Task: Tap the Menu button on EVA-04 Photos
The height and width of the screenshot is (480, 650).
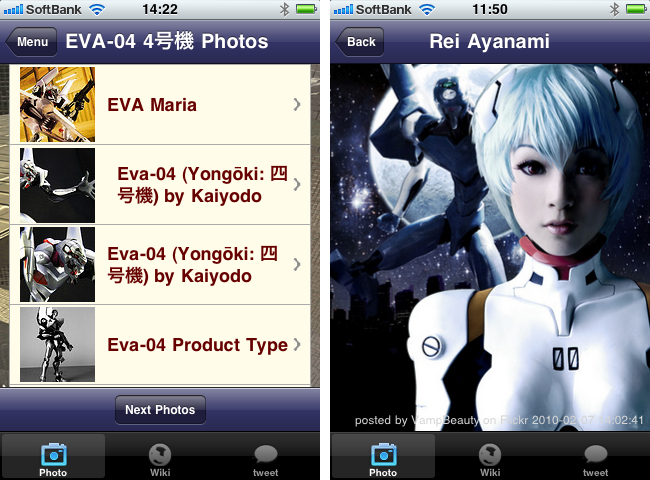Action: point(31,42)
